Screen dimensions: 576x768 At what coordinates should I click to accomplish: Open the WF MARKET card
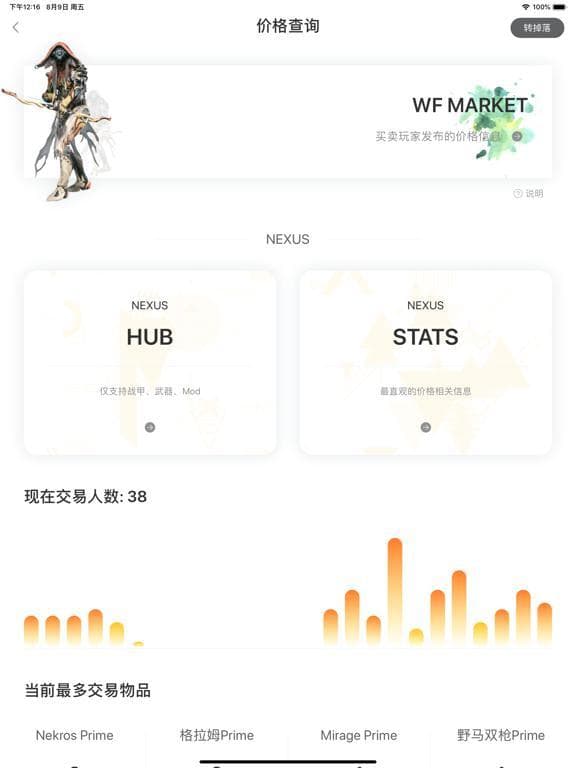click(288, 121)
